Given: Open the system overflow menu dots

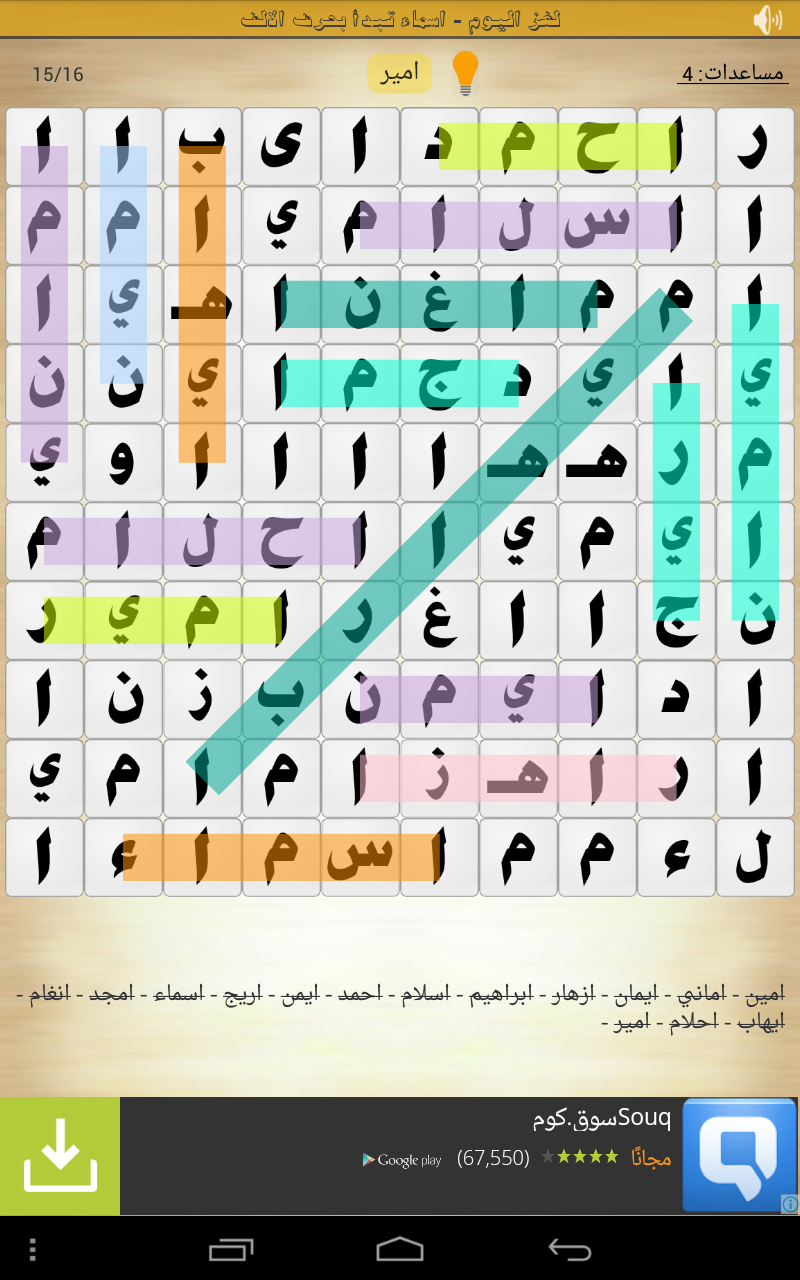Looking at the screenshot, I should coord(33,1249).
